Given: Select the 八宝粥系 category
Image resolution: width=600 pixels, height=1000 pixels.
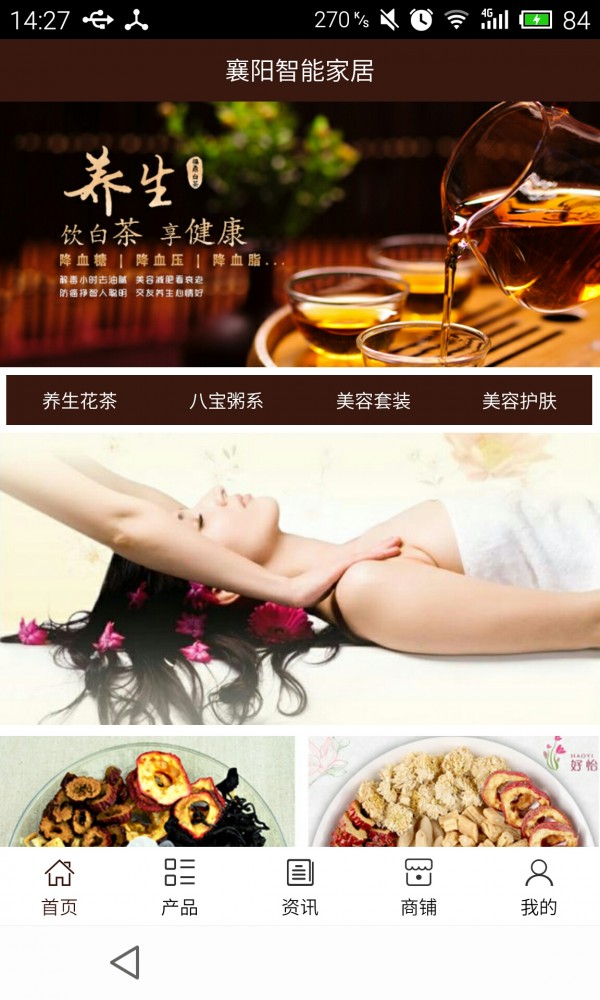Looking at the screenshot, I should coord(226,401).
